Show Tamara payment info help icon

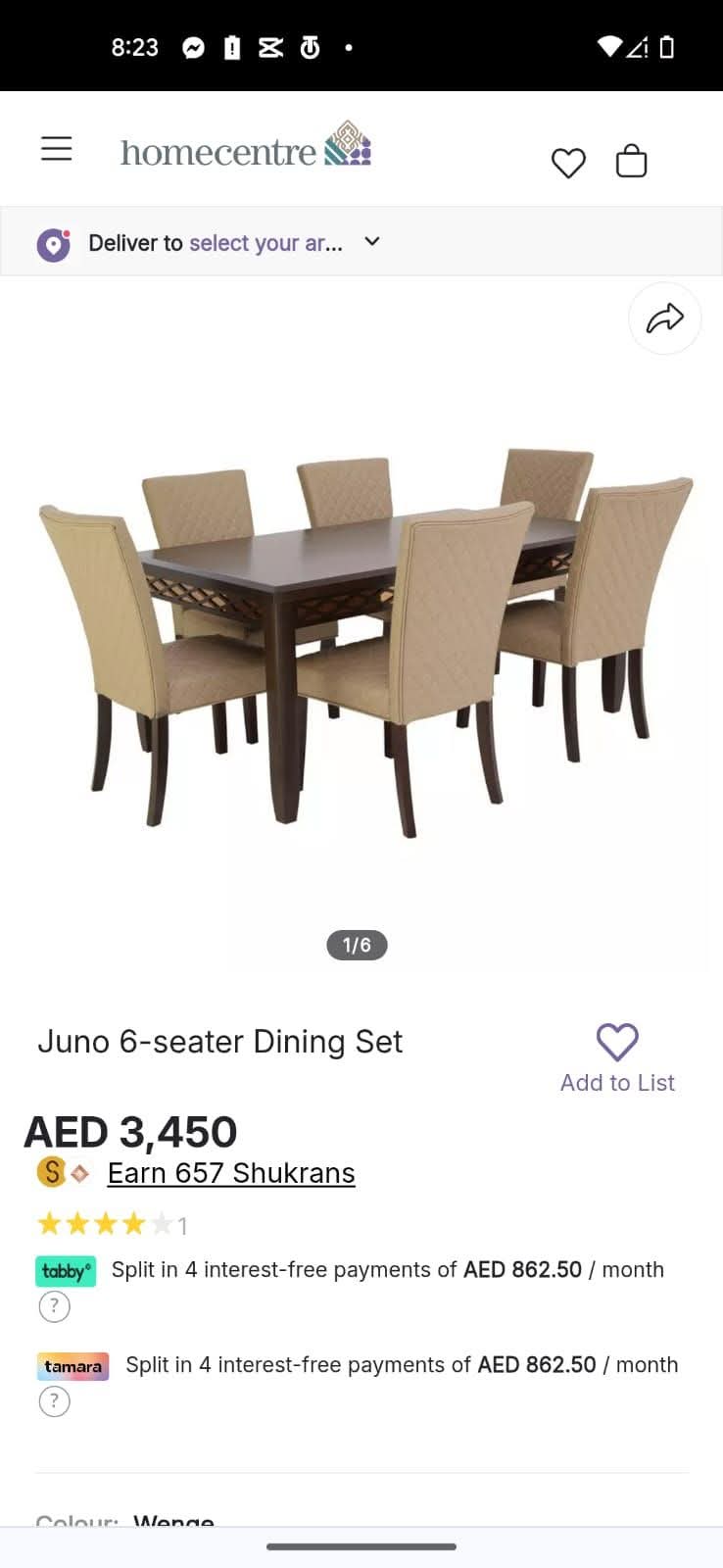coord(54,1401)
